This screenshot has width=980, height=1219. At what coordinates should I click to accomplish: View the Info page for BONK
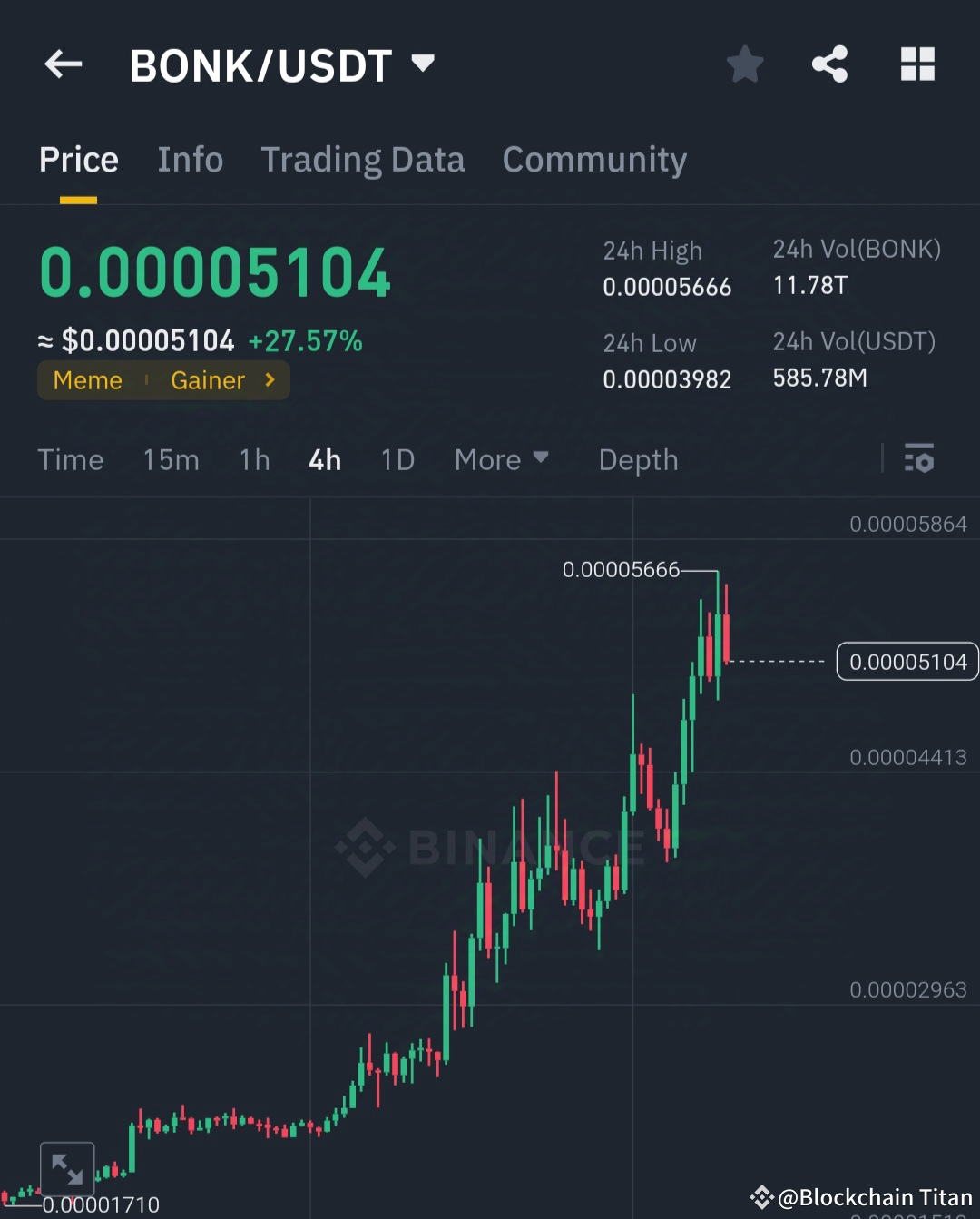click(191, 159)
